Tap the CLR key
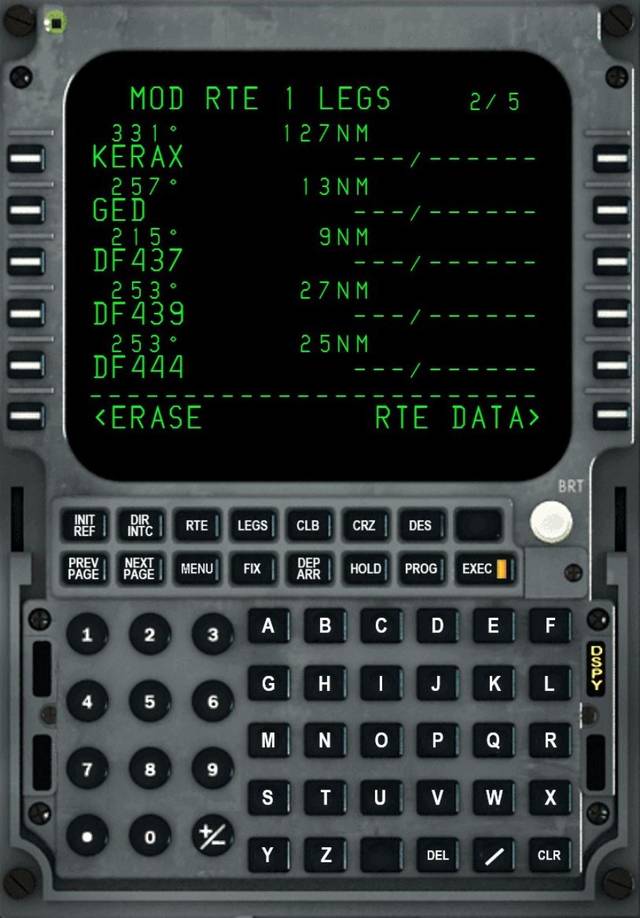Viewport: 640px width, 918px height. point(549,855)
